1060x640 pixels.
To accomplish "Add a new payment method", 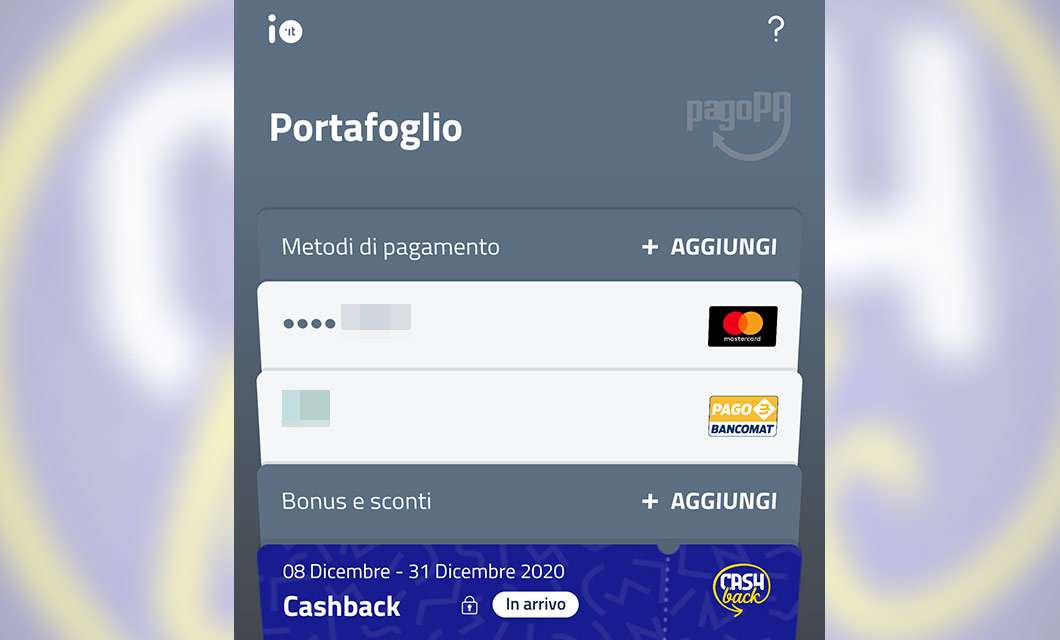I will 709,247.
